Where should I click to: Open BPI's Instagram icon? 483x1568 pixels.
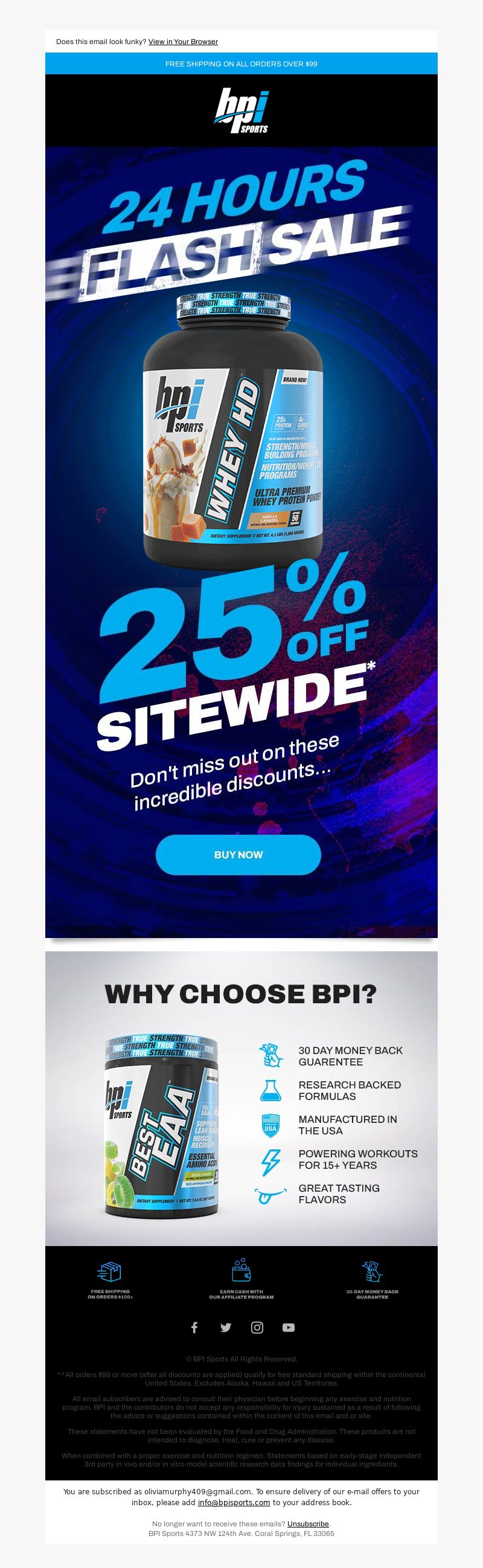(257, 1328)
